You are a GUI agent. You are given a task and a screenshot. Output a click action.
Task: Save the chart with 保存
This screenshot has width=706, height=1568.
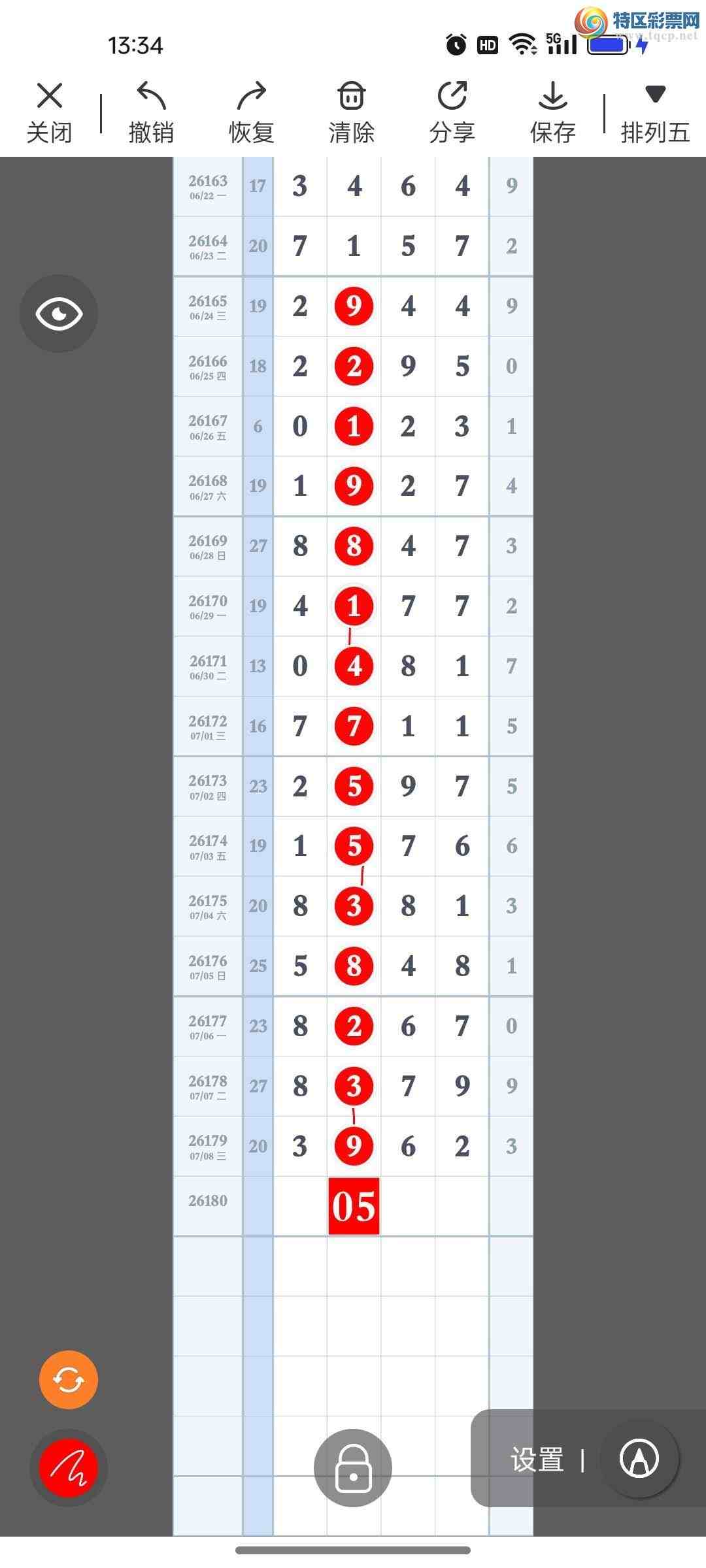553,112
